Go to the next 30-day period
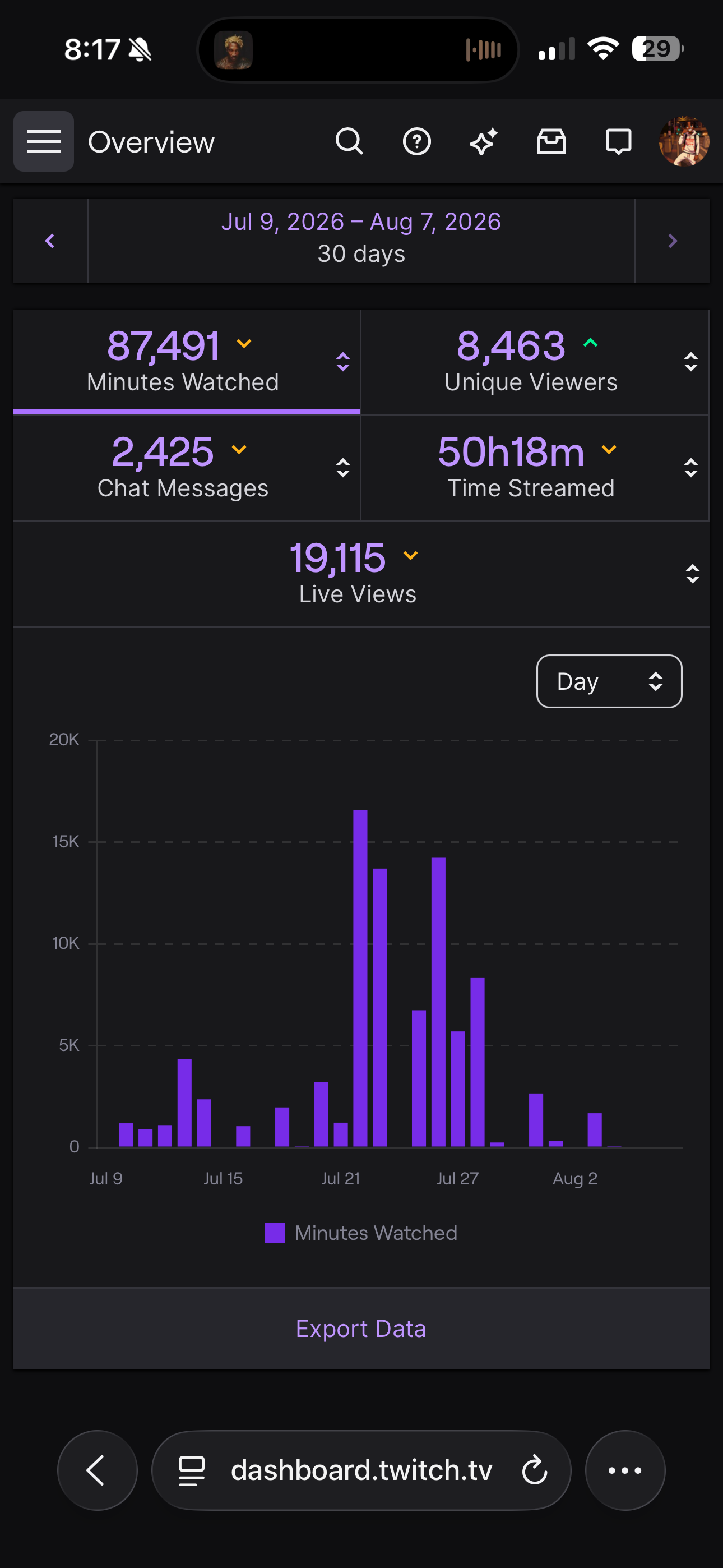 tap(673, 241)
